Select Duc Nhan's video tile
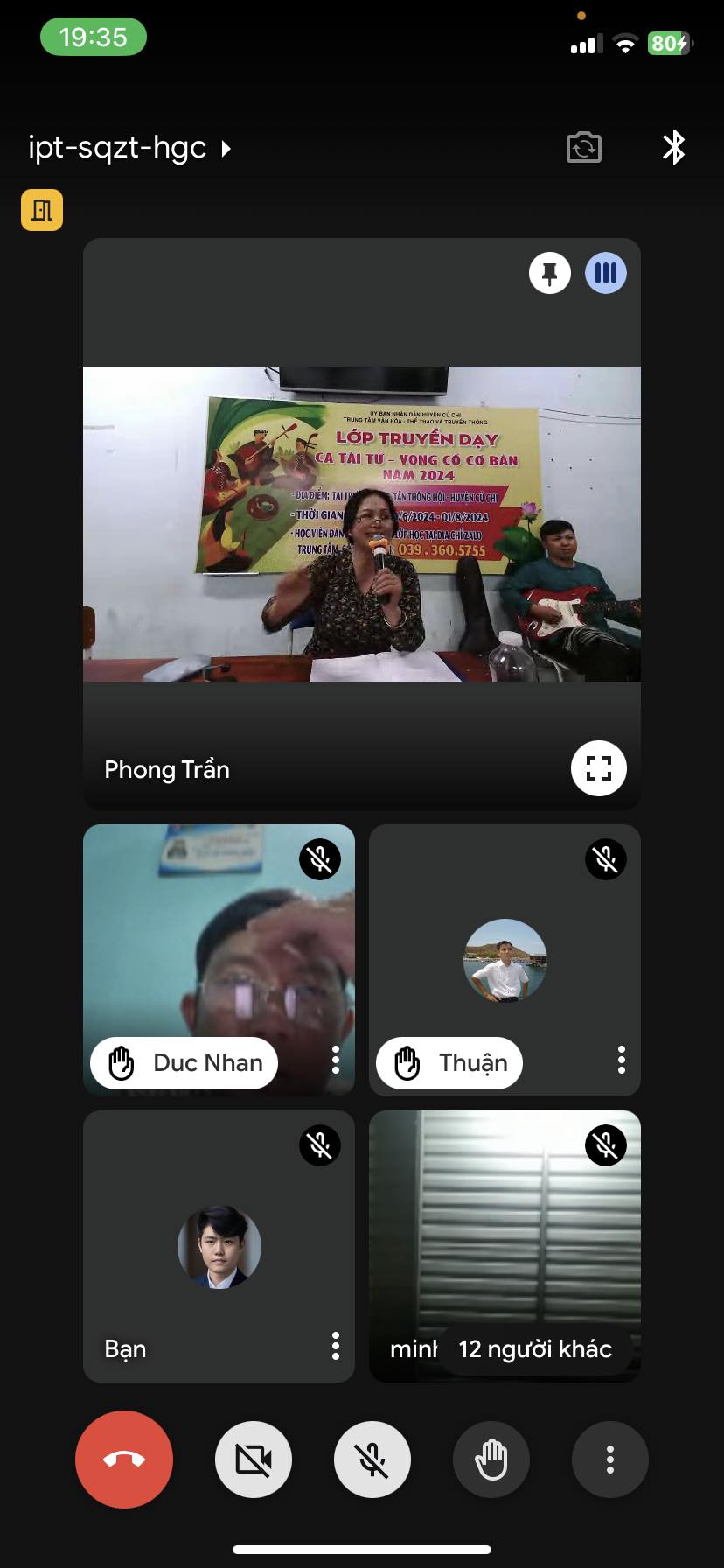The width and height of the screenshot is (724, 1568). [219, 945]
